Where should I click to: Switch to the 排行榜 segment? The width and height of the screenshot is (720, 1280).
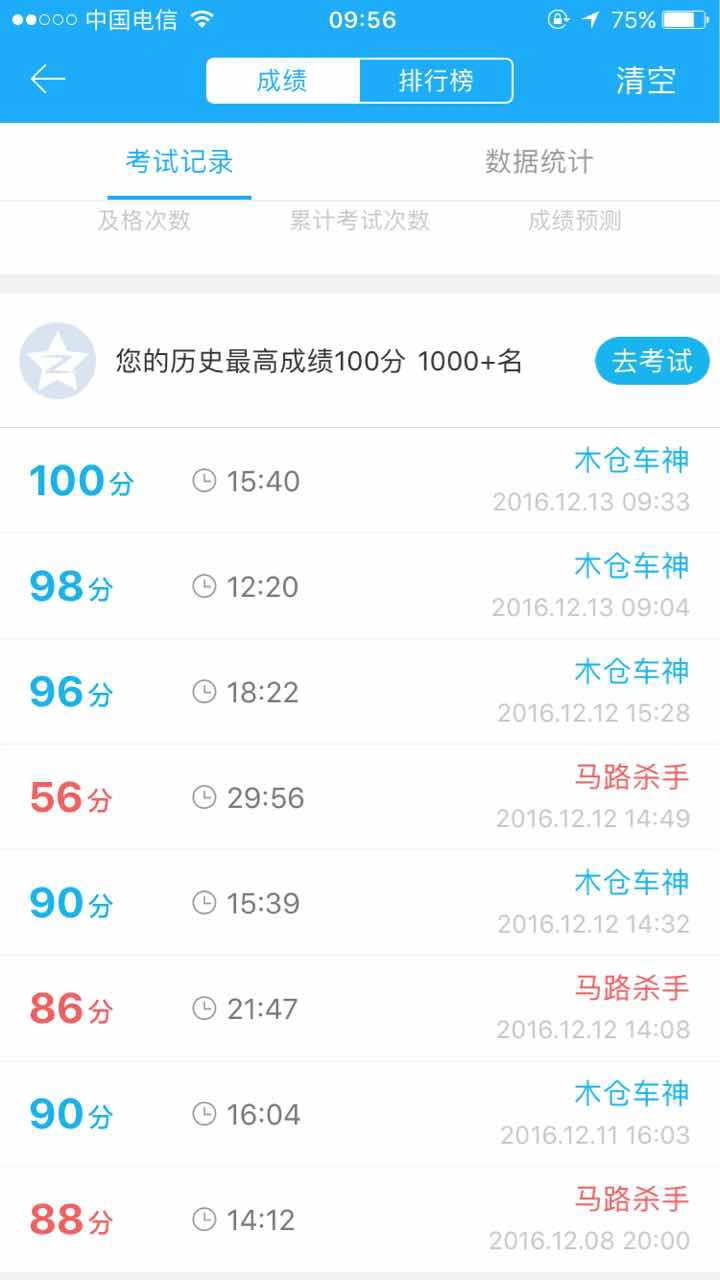click(x=436, y=81)
